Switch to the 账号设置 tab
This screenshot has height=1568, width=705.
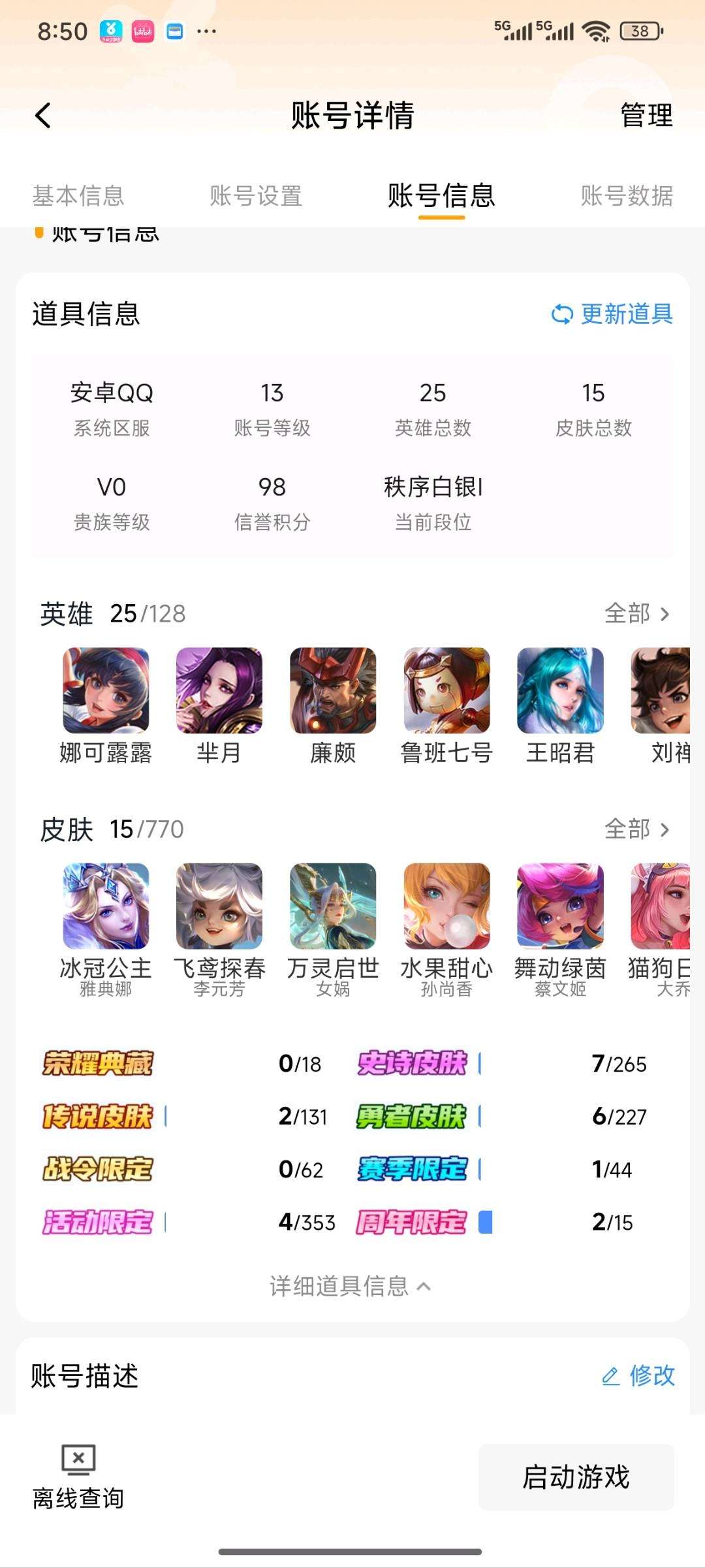click(256, 196)
